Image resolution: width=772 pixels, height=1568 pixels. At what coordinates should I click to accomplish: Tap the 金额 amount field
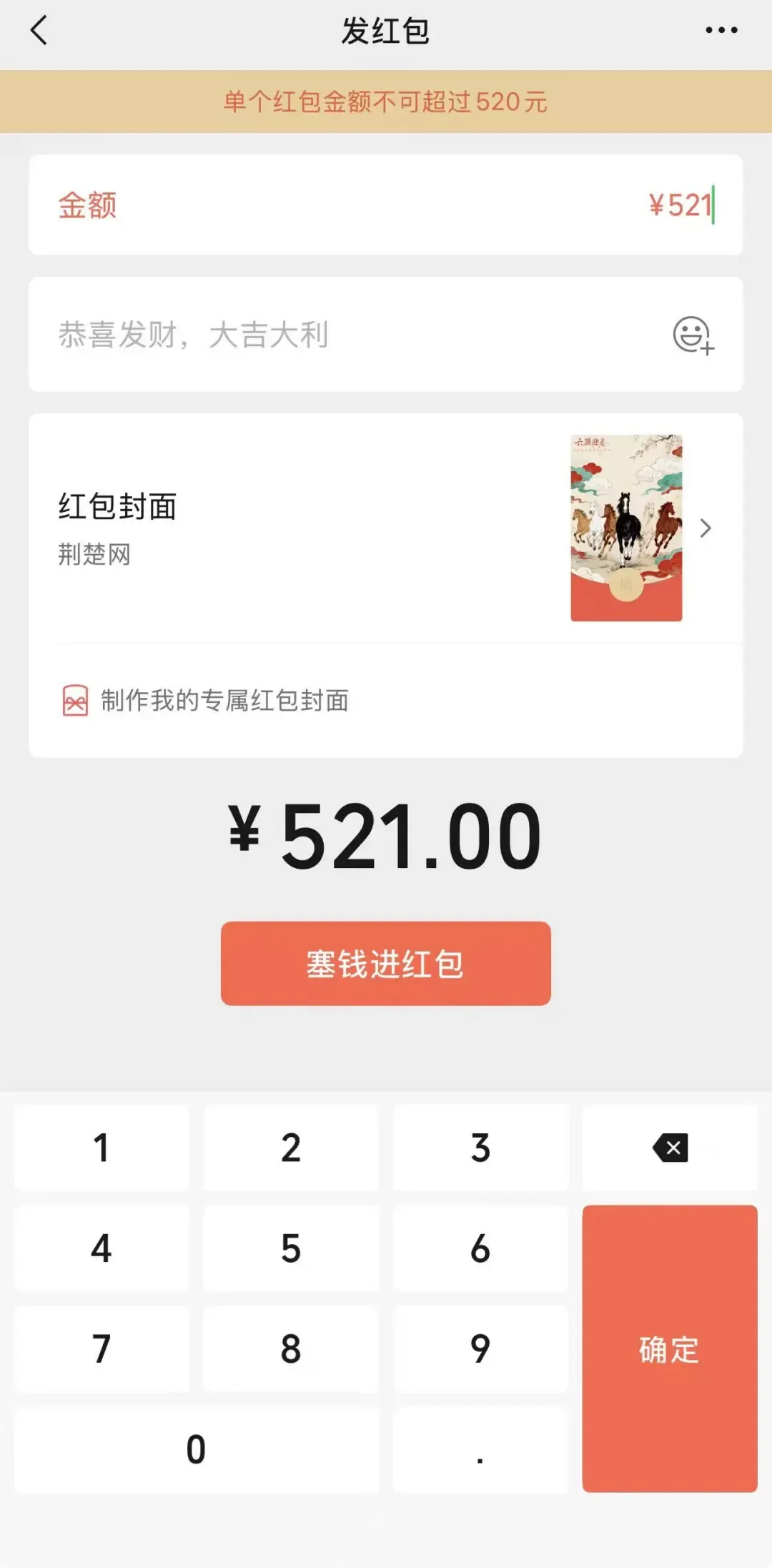(x=386, y=204)
